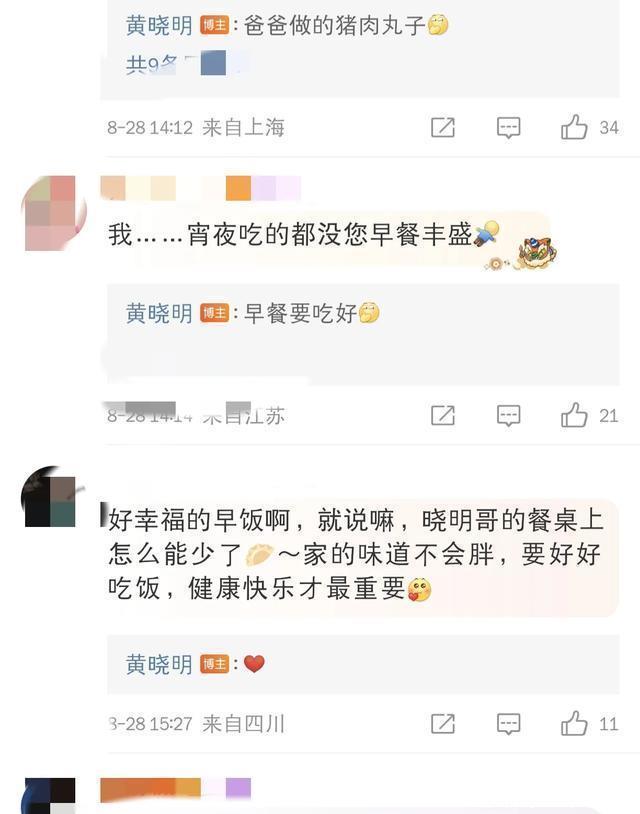
Task: Like the comment from 上海 with 34 likes
Action: pos(575,127)
